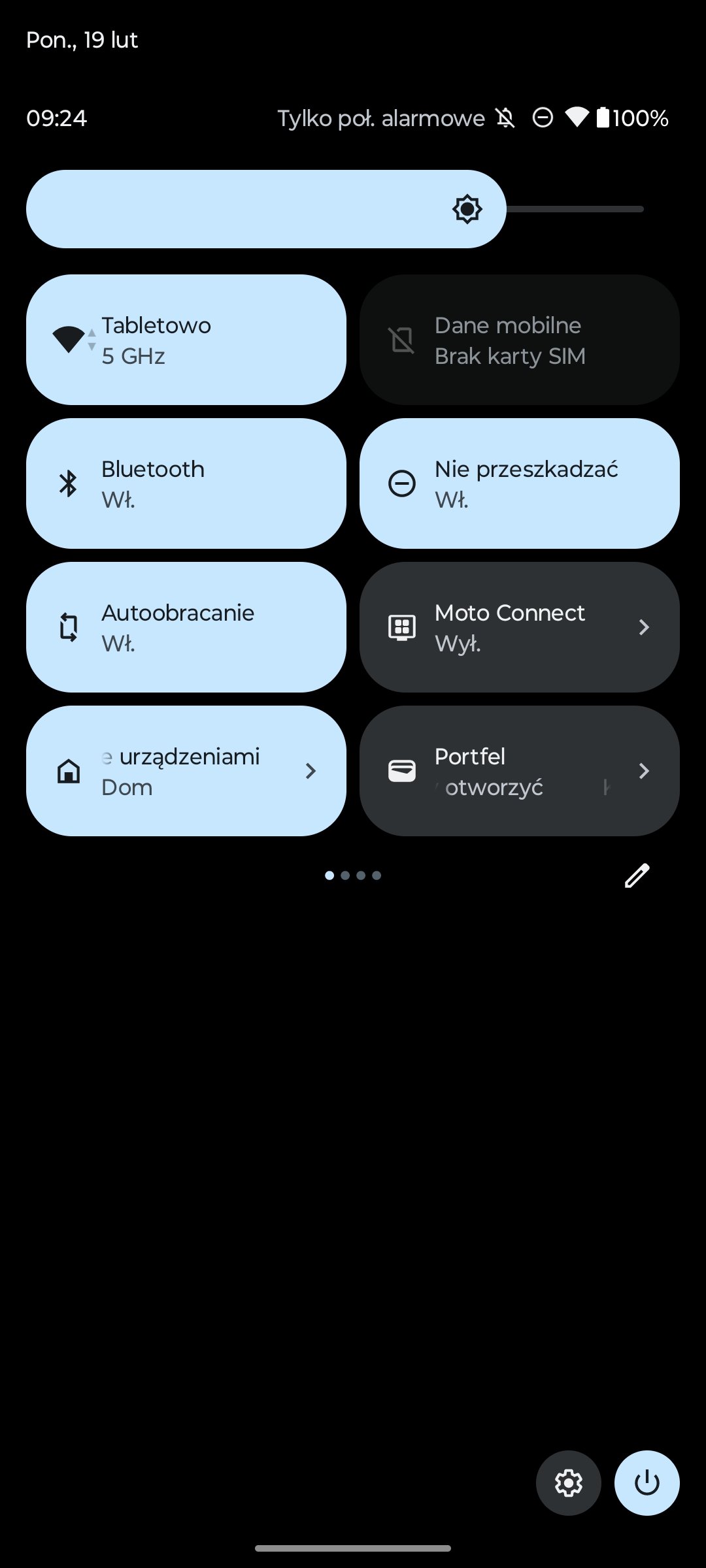Open system settings via gear icon
Screen dimensions: 706x1568
tap(569, 1483)
